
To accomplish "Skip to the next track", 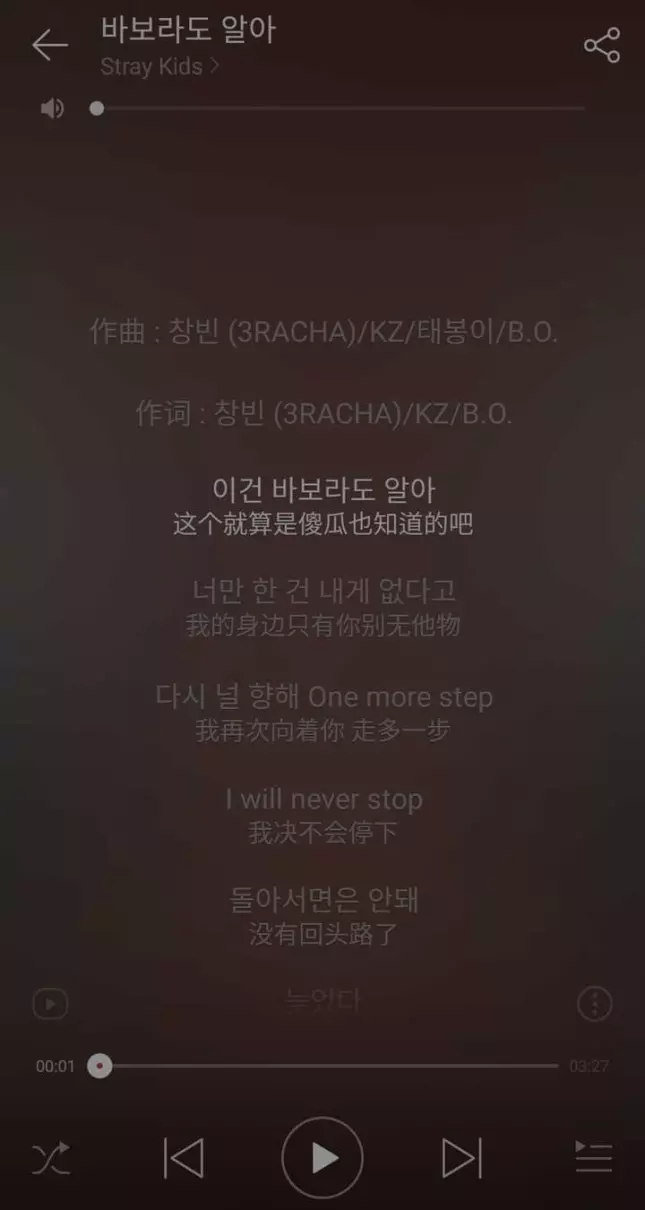I will pos(461,1158).
